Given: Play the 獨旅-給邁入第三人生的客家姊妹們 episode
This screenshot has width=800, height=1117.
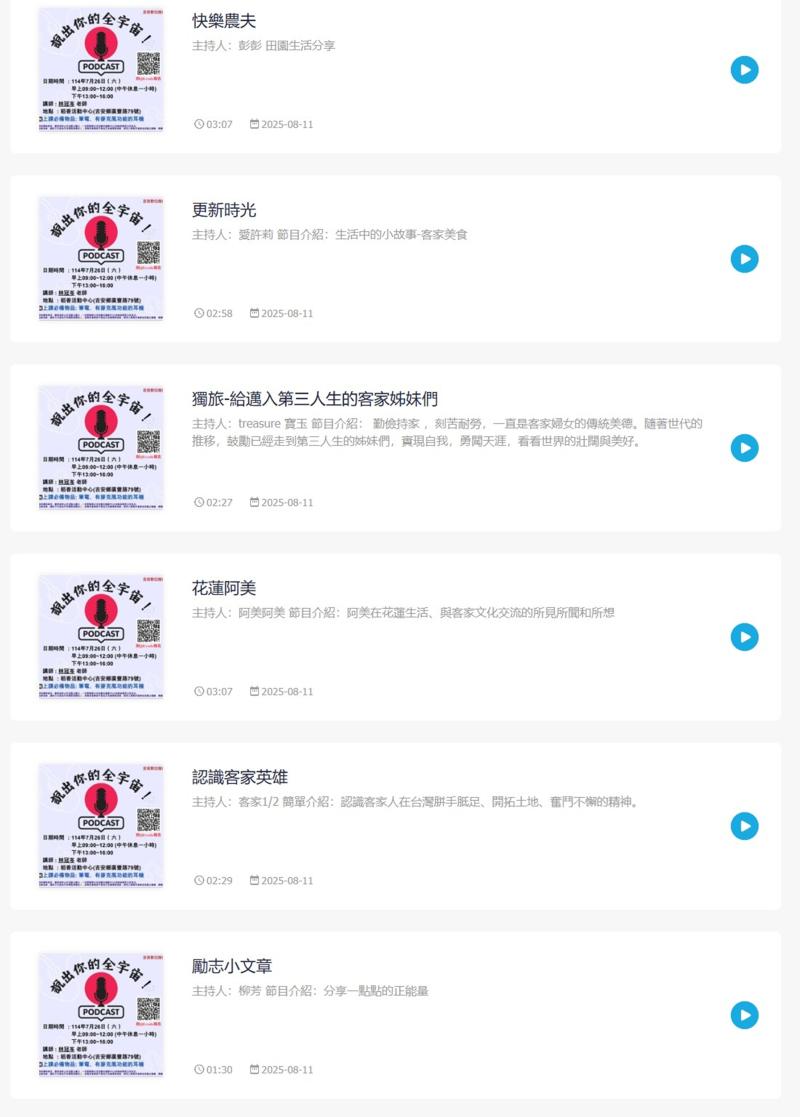Looking at the screenshot, I should tap(744, 448).
